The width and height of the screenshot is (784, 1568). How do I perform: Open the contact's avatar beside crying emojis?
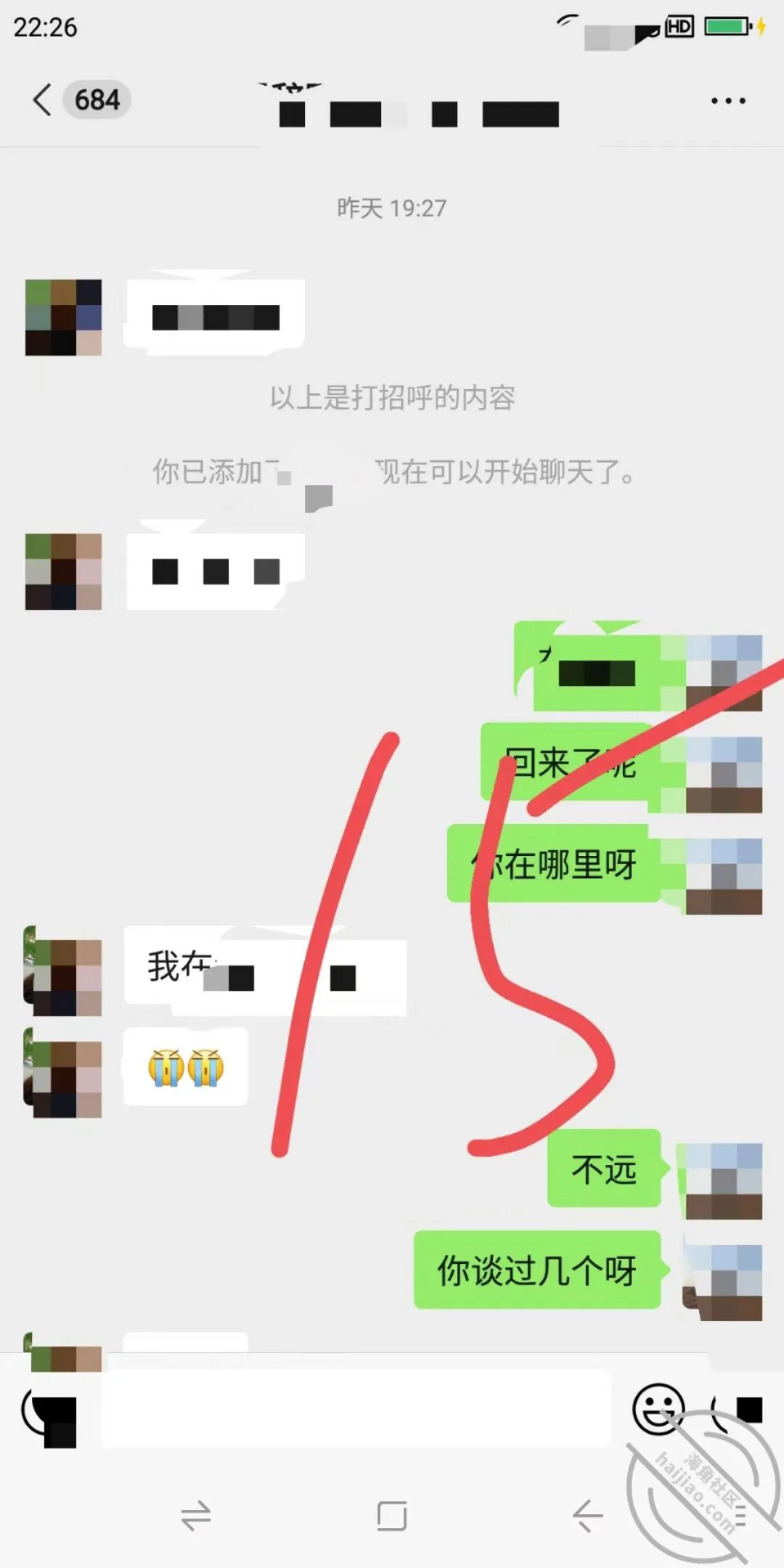(63, 1072)
